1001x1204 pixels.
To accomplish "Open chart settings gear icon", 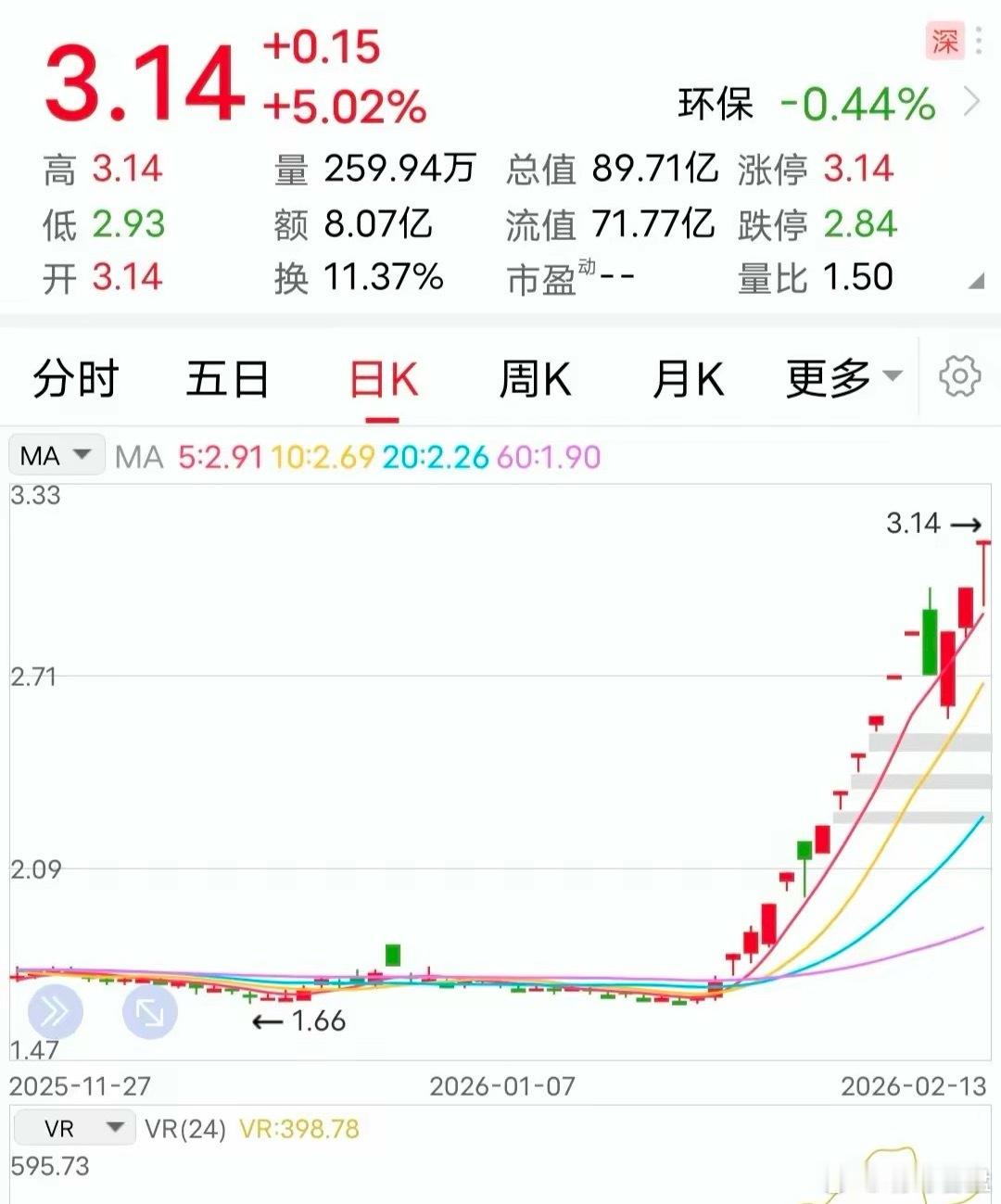I will 959,376.
